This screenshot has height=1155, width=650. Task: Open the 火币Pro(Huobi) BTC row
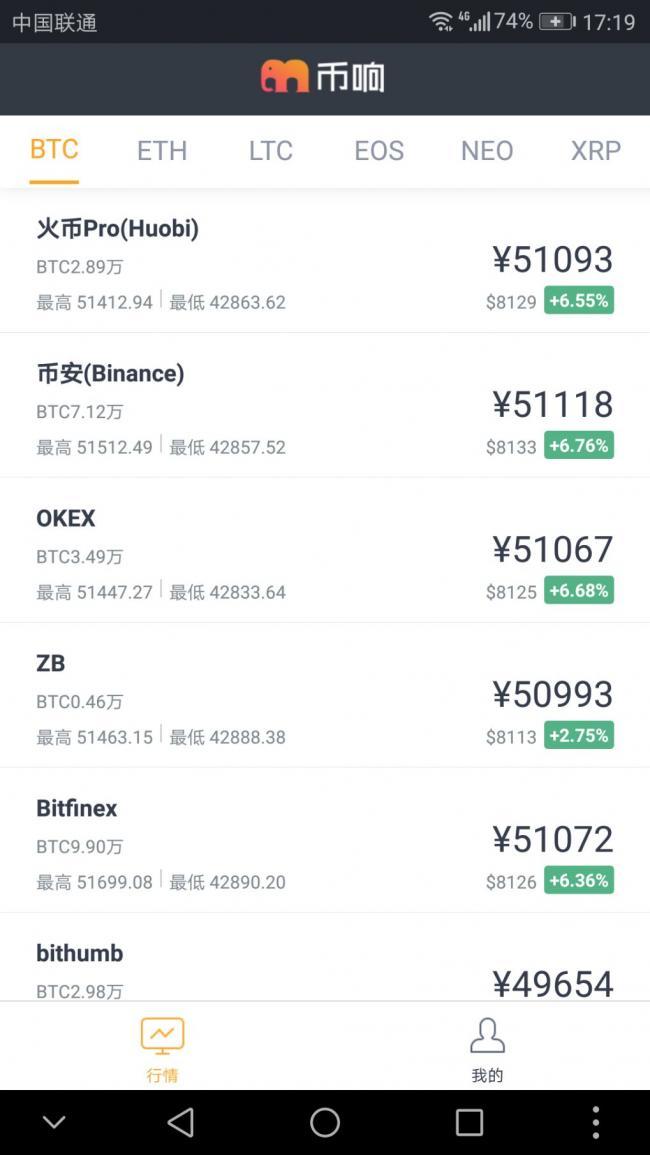point(325,261)
